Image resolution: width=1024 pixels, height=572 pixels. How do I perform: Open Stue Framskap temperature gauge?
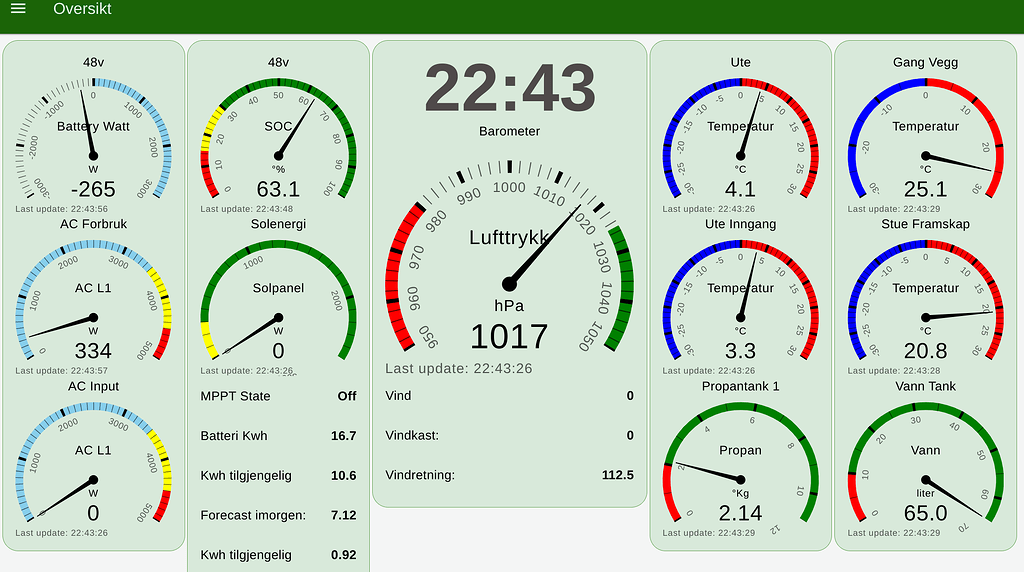925,298
